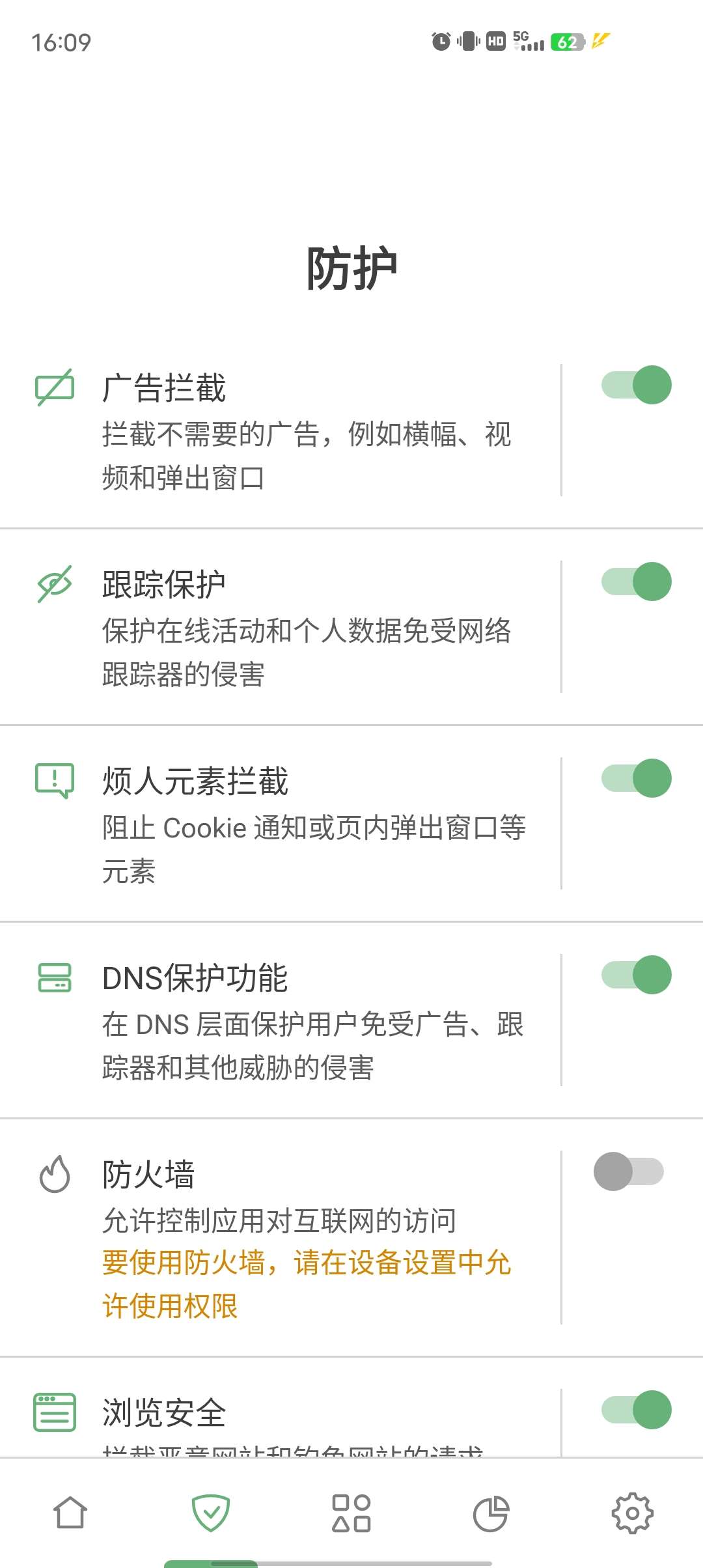The width and height of the screenshot is (703, 1568).
Task: Go to the home tab
Action: (70, 1513)
